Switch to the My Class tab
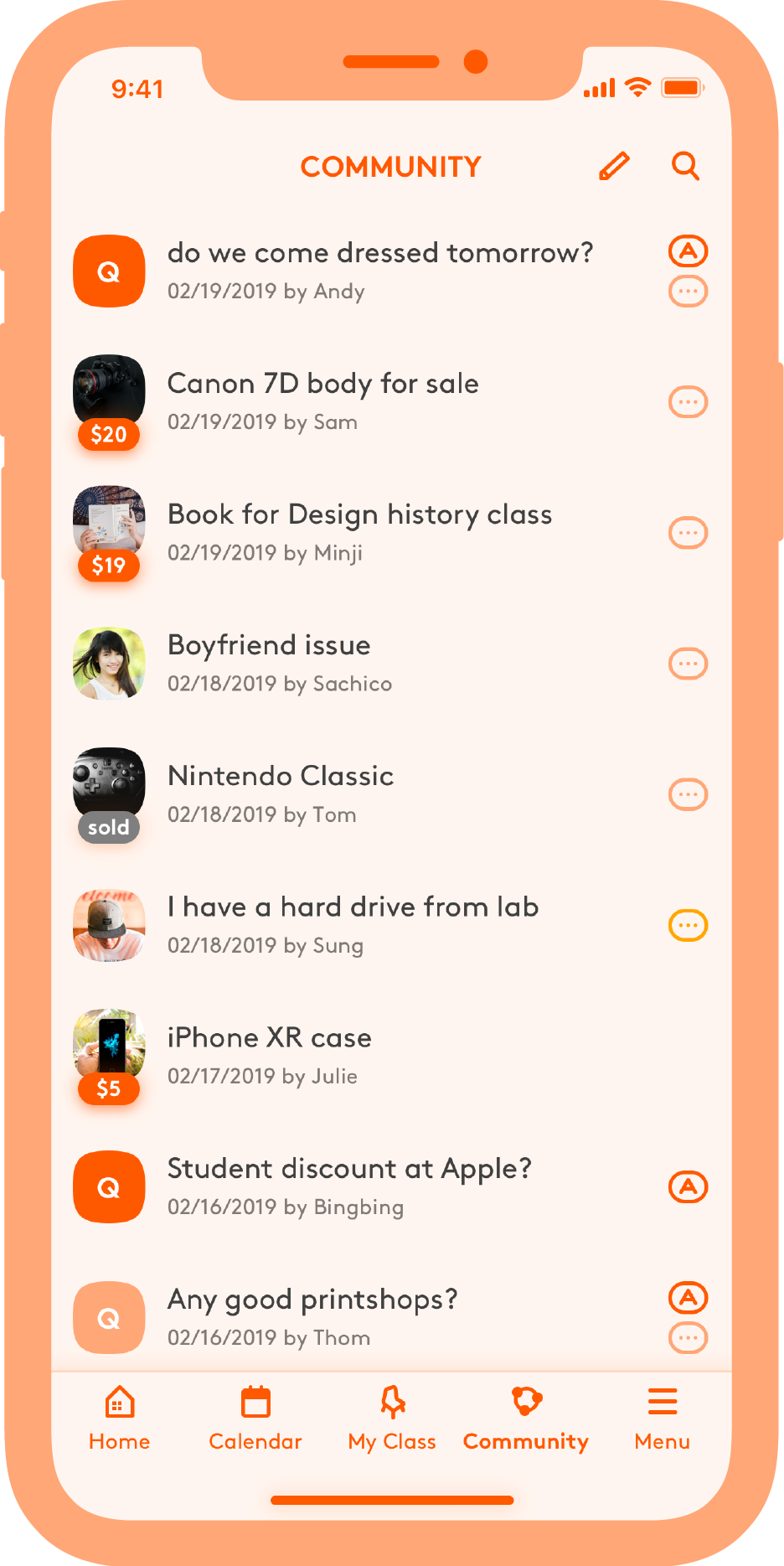The width and height of the screenshot is (784, 1566). coord(392,1418)
